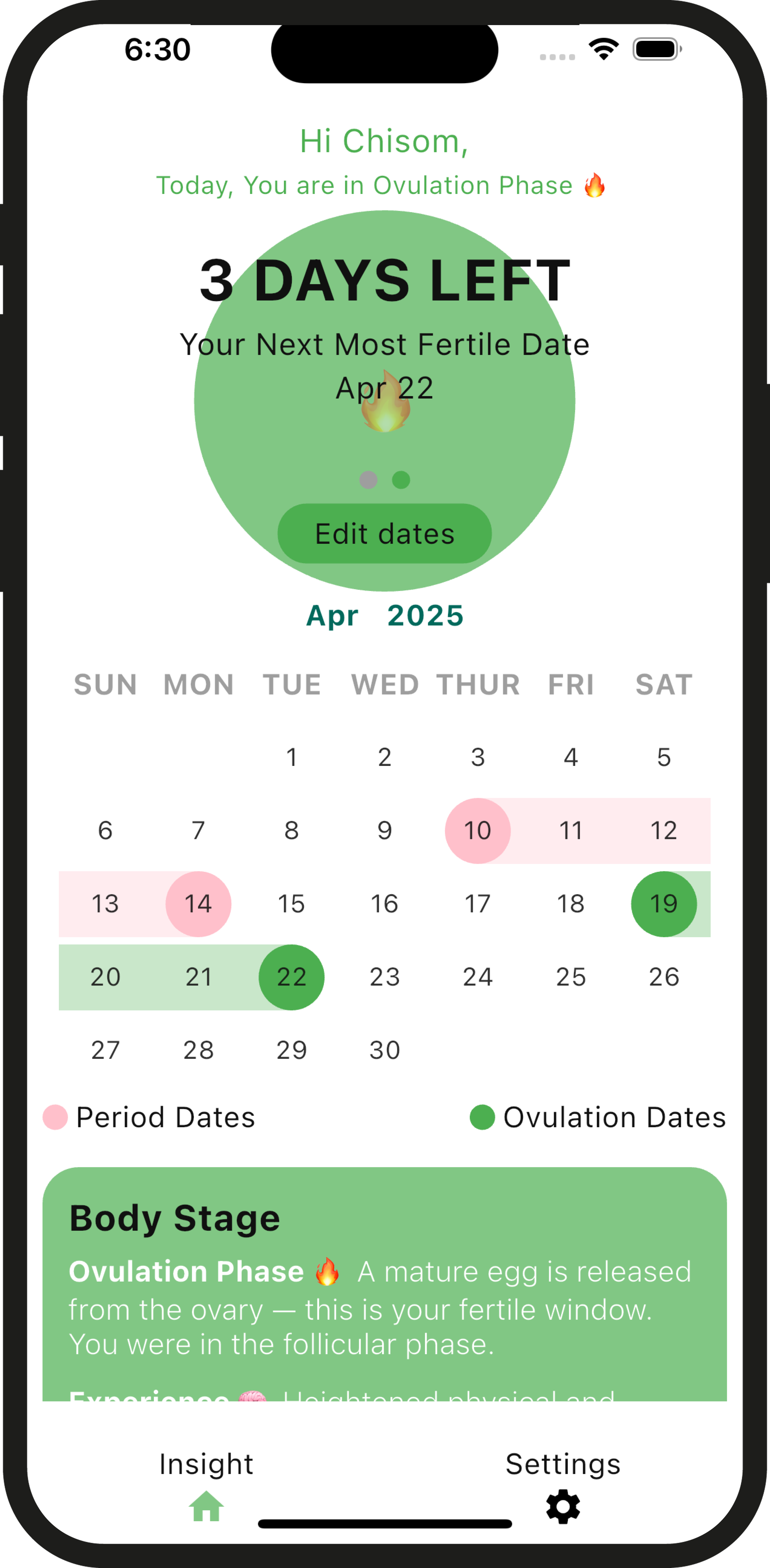Select April 19 ovulation date
770x1568 pixels.
pyautogui.click(x=663, y=904)
